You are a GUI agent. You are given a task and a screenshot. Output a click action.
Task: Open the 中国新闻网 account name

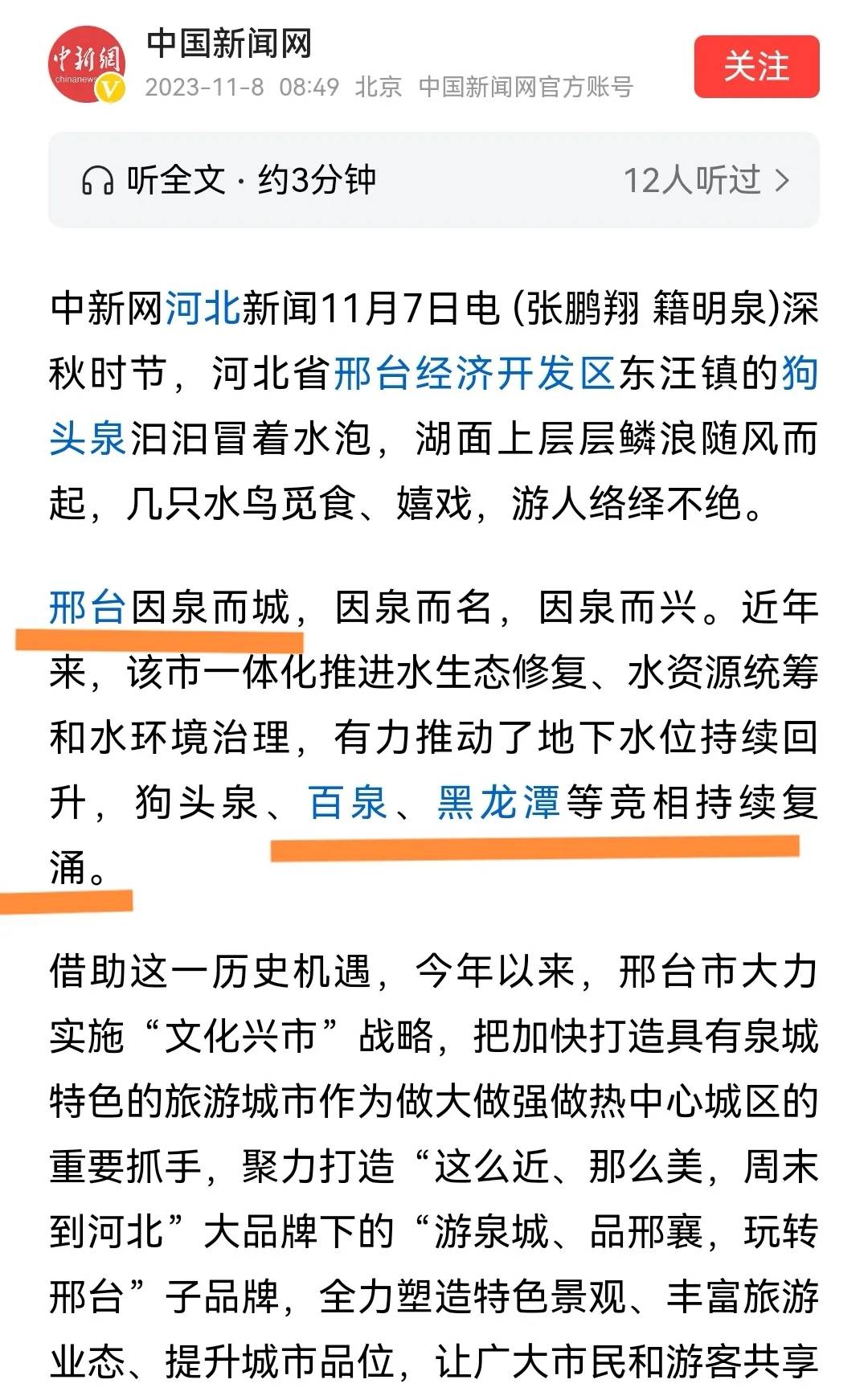coord(229,43)
